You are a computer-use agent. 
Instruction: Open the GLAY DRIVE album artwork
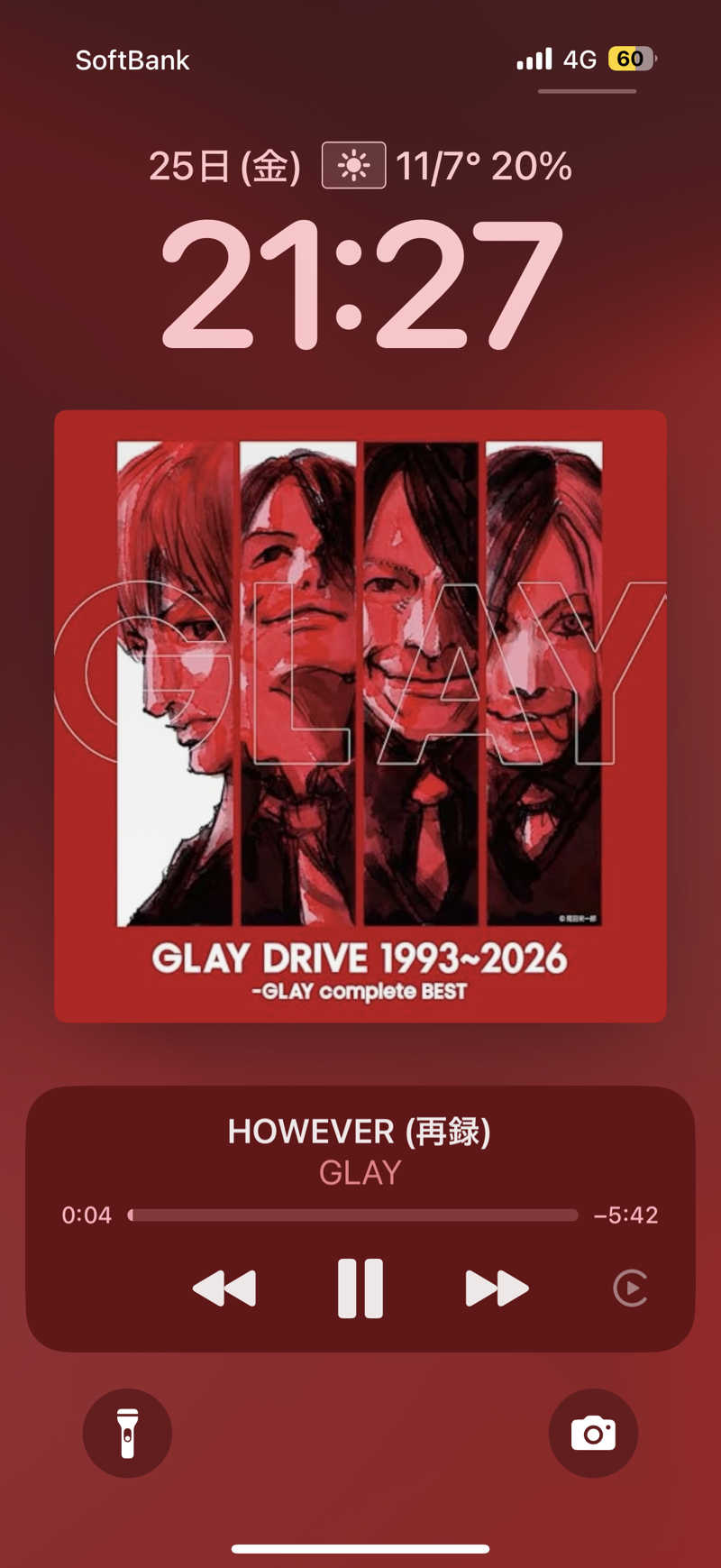coord(360,717)
